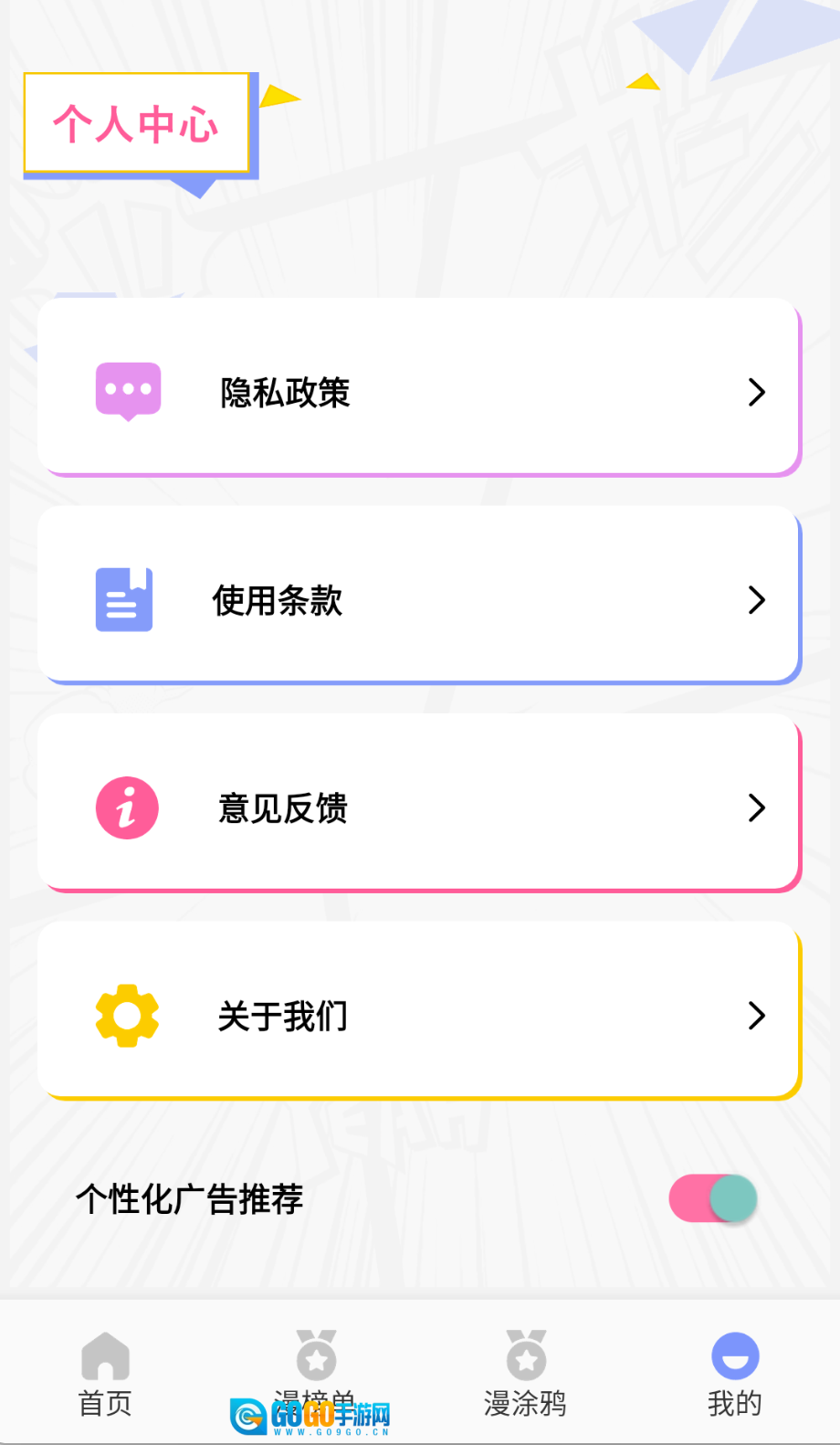Expand the 隐私政策 row via its chevron
This screenshot has width=840, height=1445.
click(756, 392)
